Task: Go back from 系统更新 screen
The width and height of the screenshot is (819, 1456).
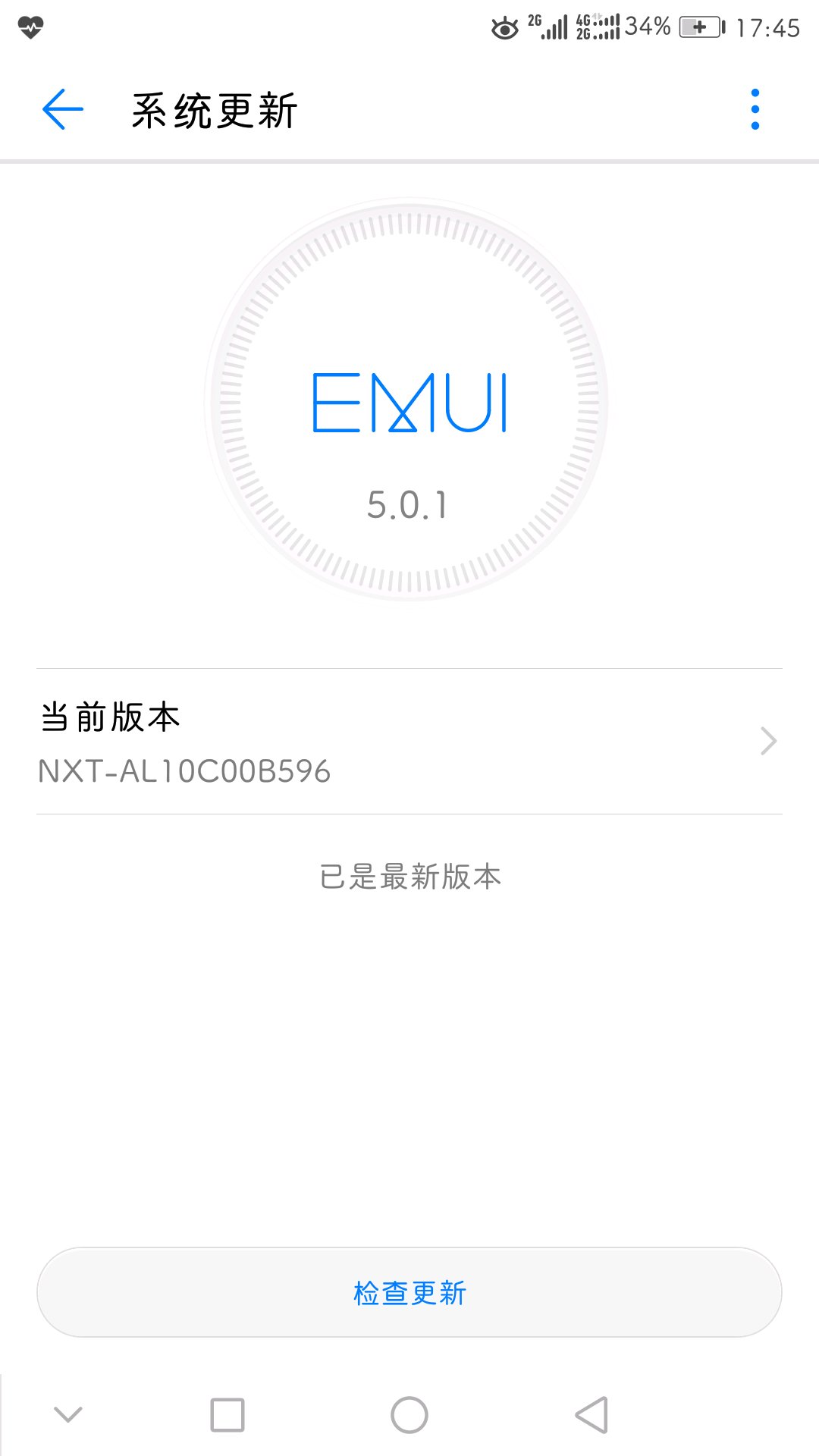Action: pos(63,109)
